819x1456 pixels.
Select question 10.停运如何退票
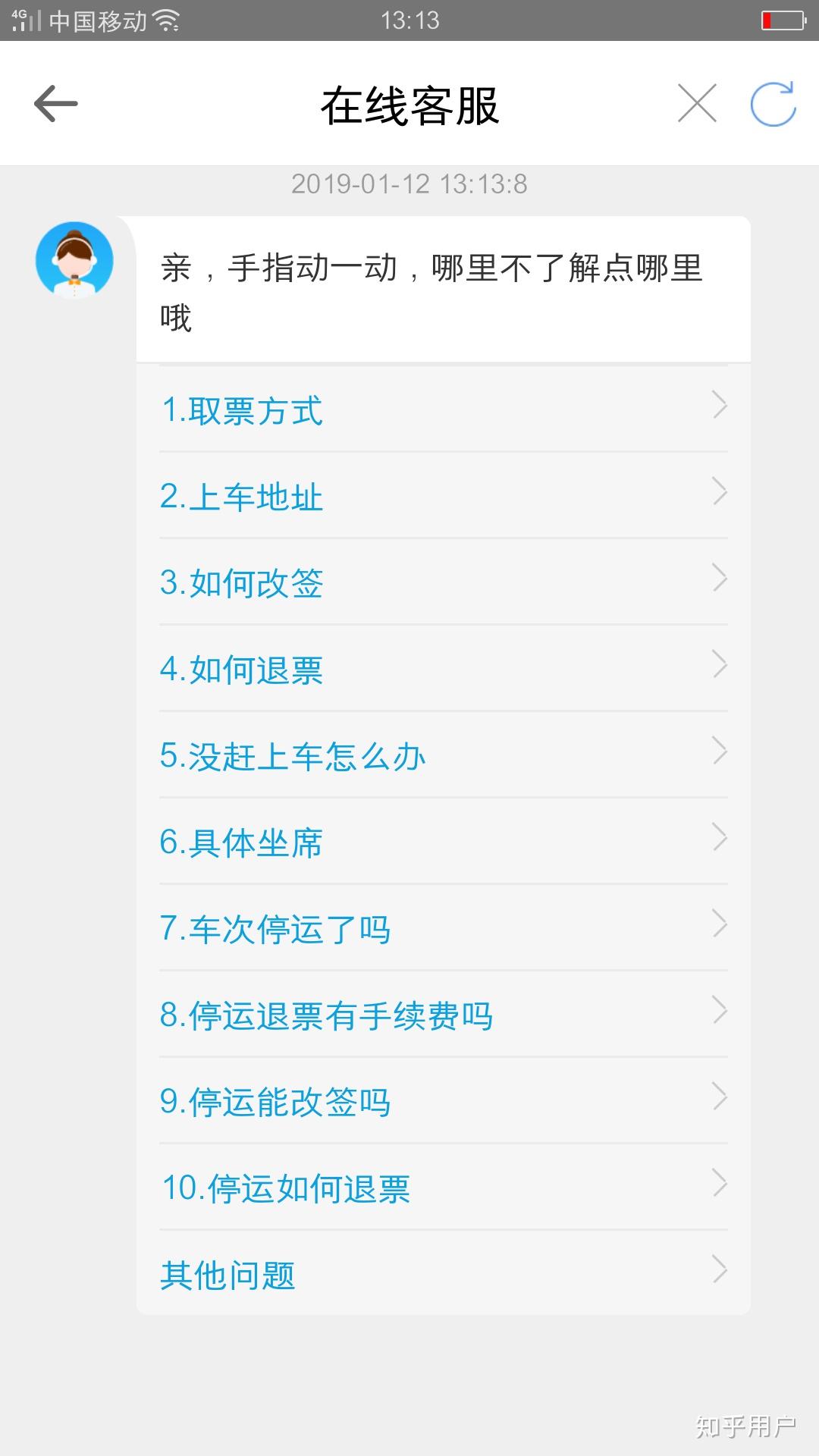(444, 1188)
